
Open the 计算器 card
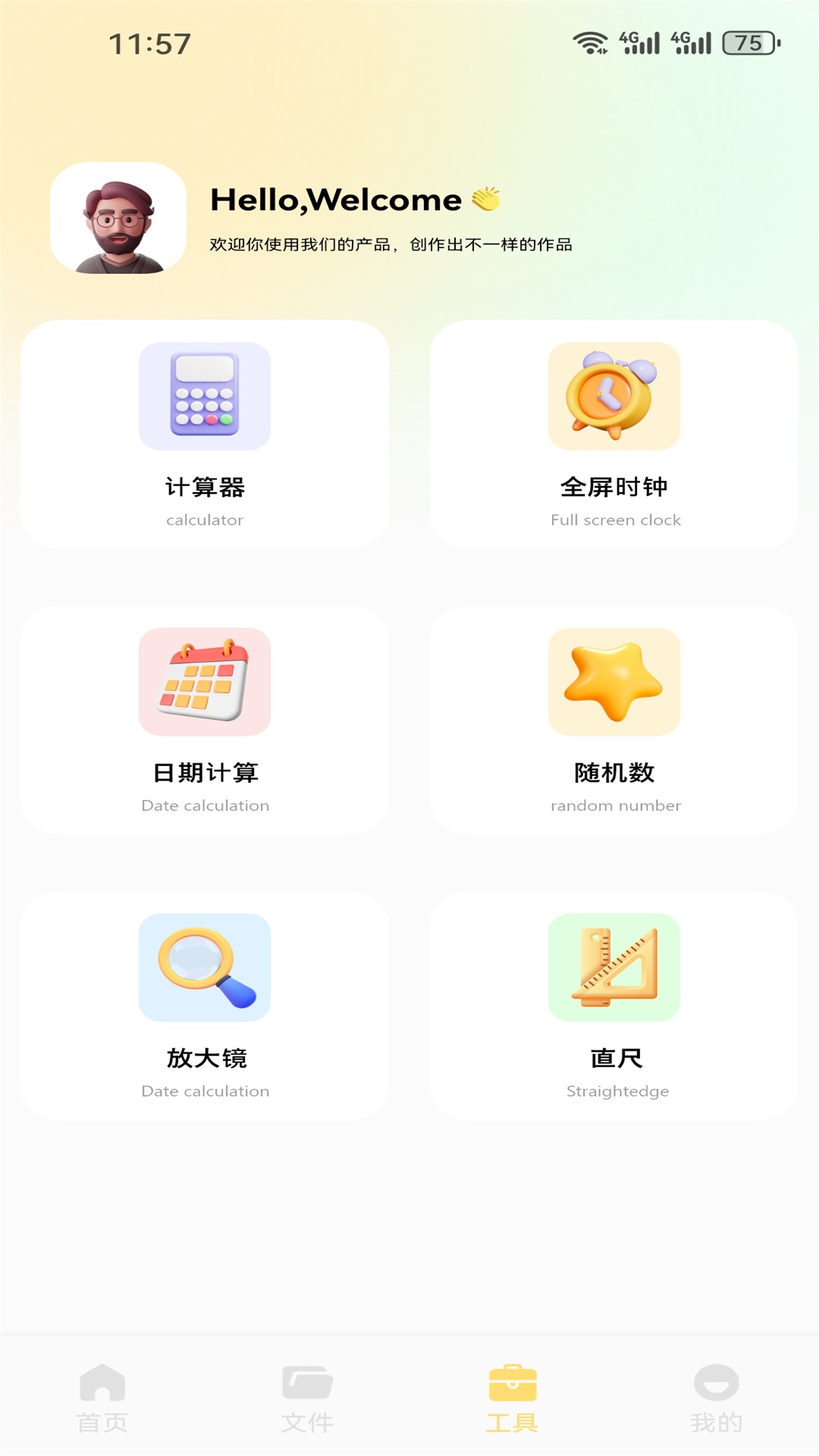pos(204,432)
